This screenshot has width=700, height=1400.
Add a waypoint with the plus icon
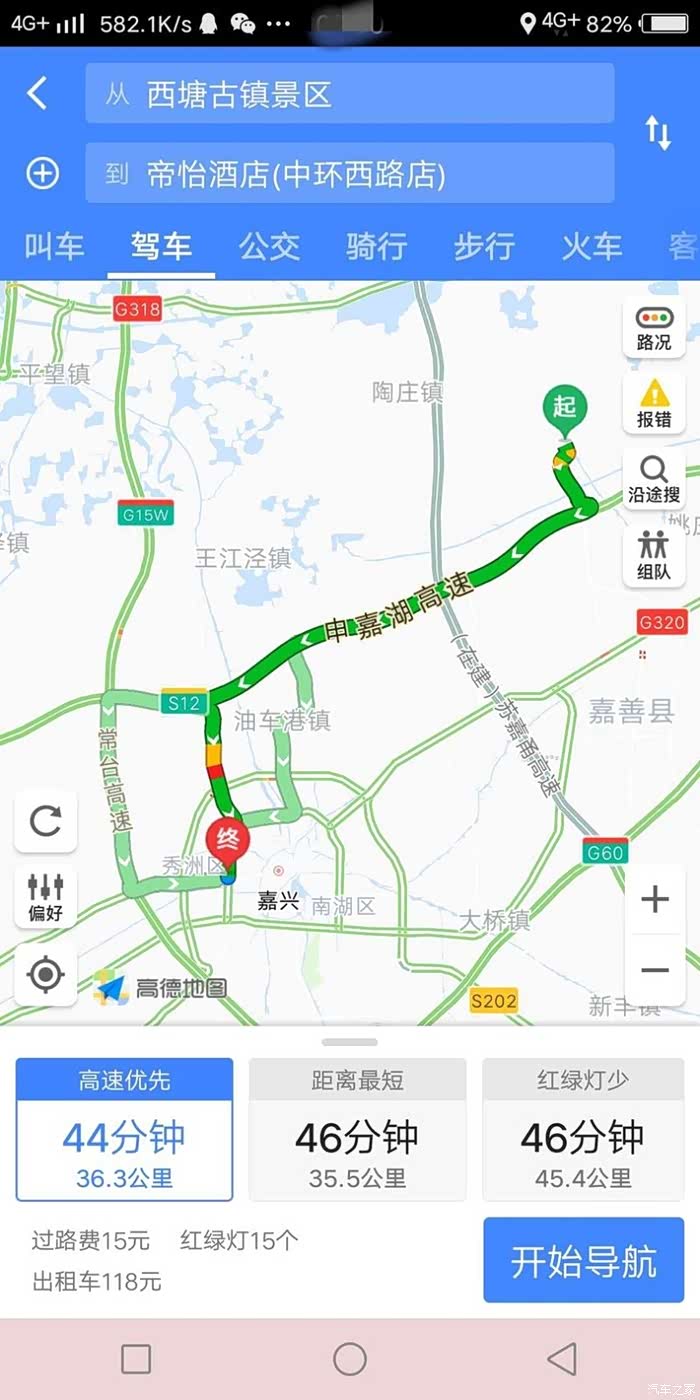click(x=42, y=174)
